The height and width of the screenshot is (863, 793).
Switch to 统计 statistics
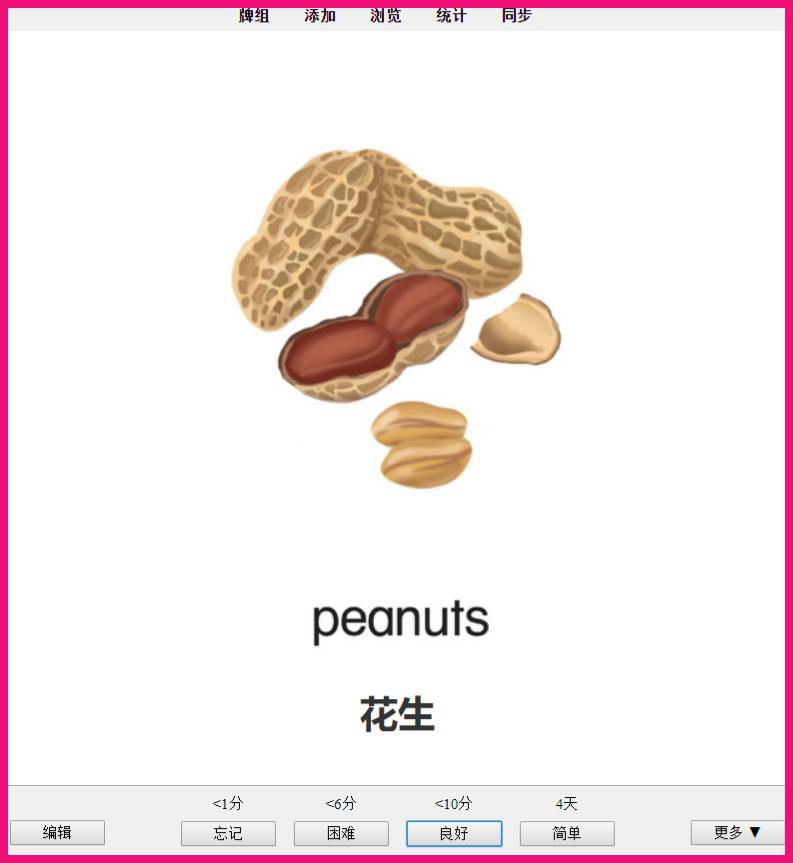tap(451, 15)
